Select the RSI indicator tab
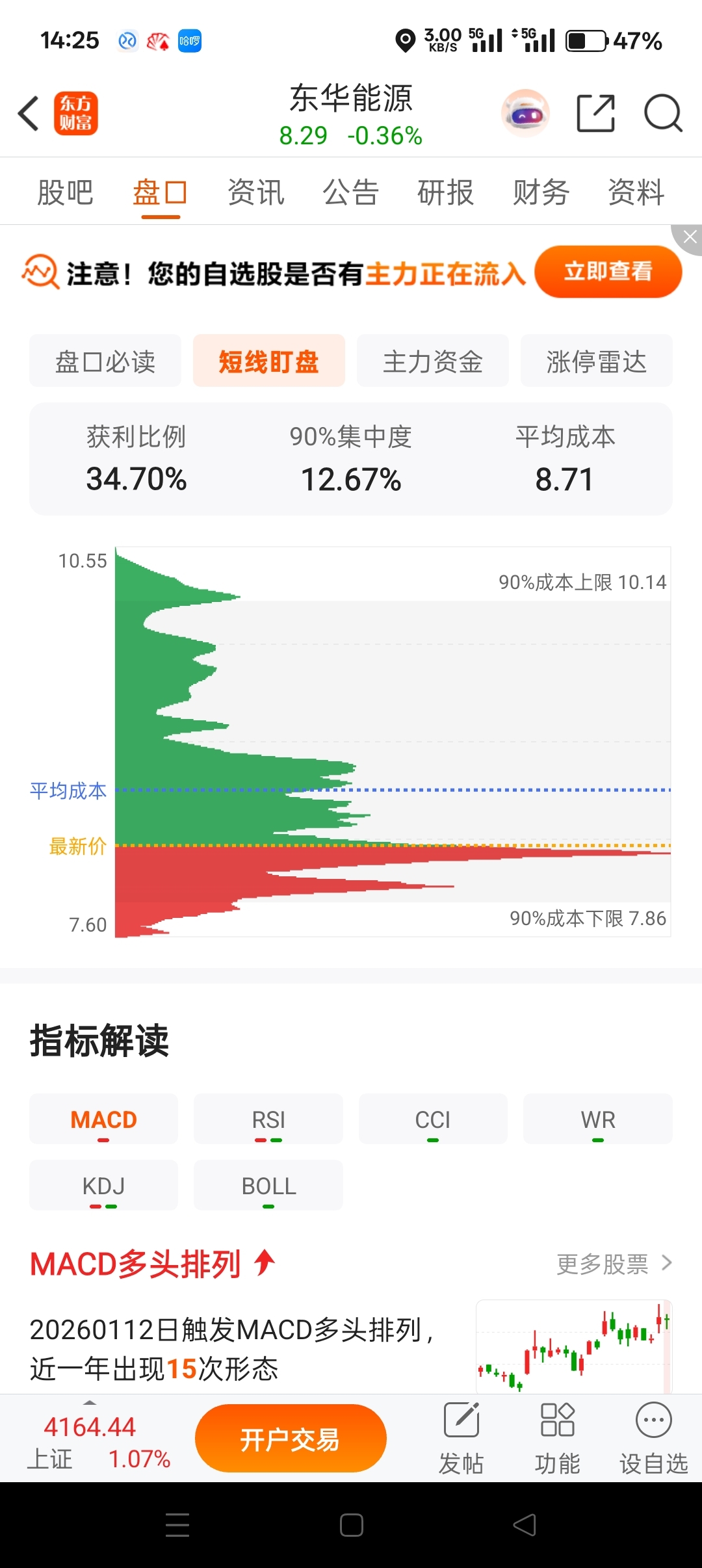The image size is (702, 1568). [268, 1119]
